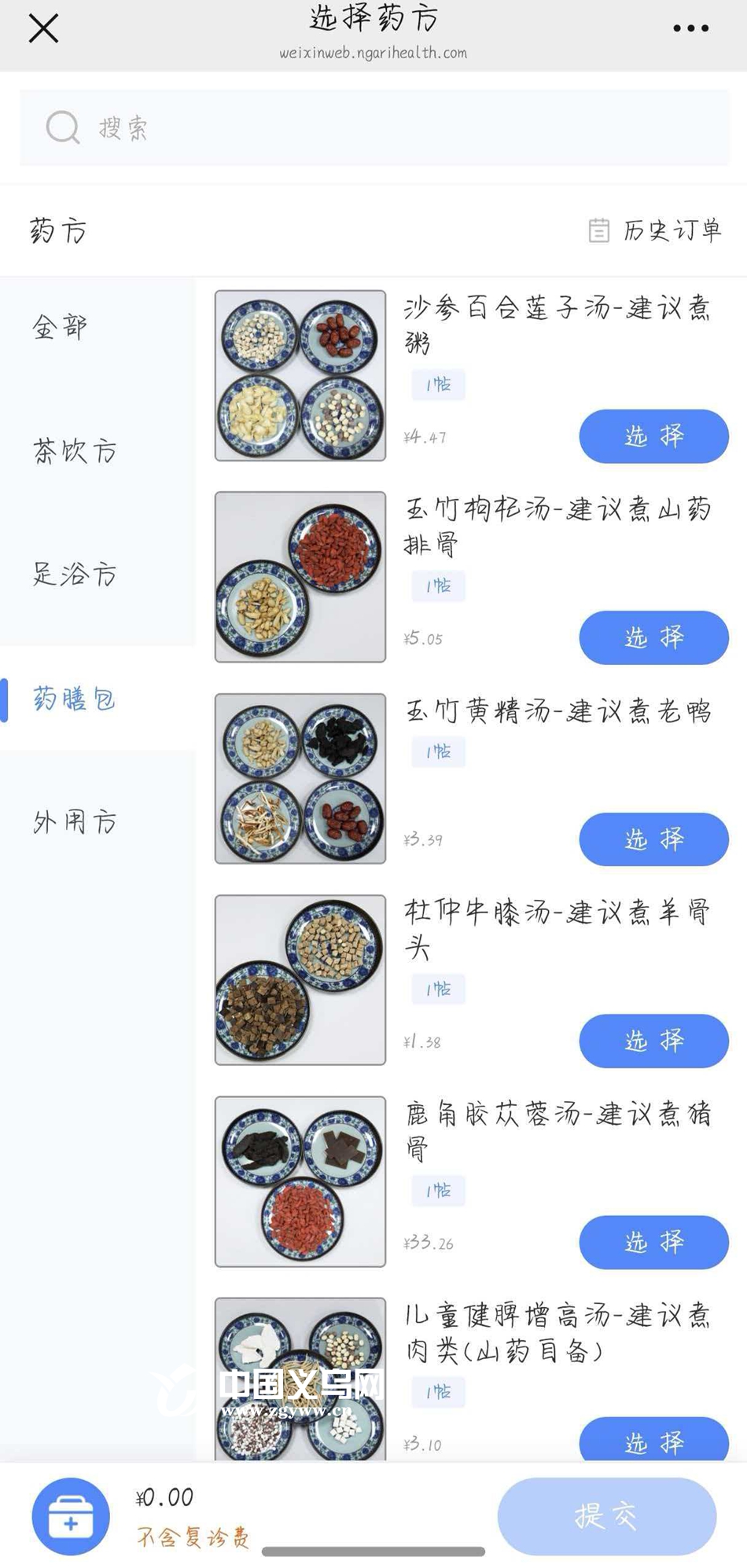
Task: Open the medicine kit cart icon
Action: 71,1516
